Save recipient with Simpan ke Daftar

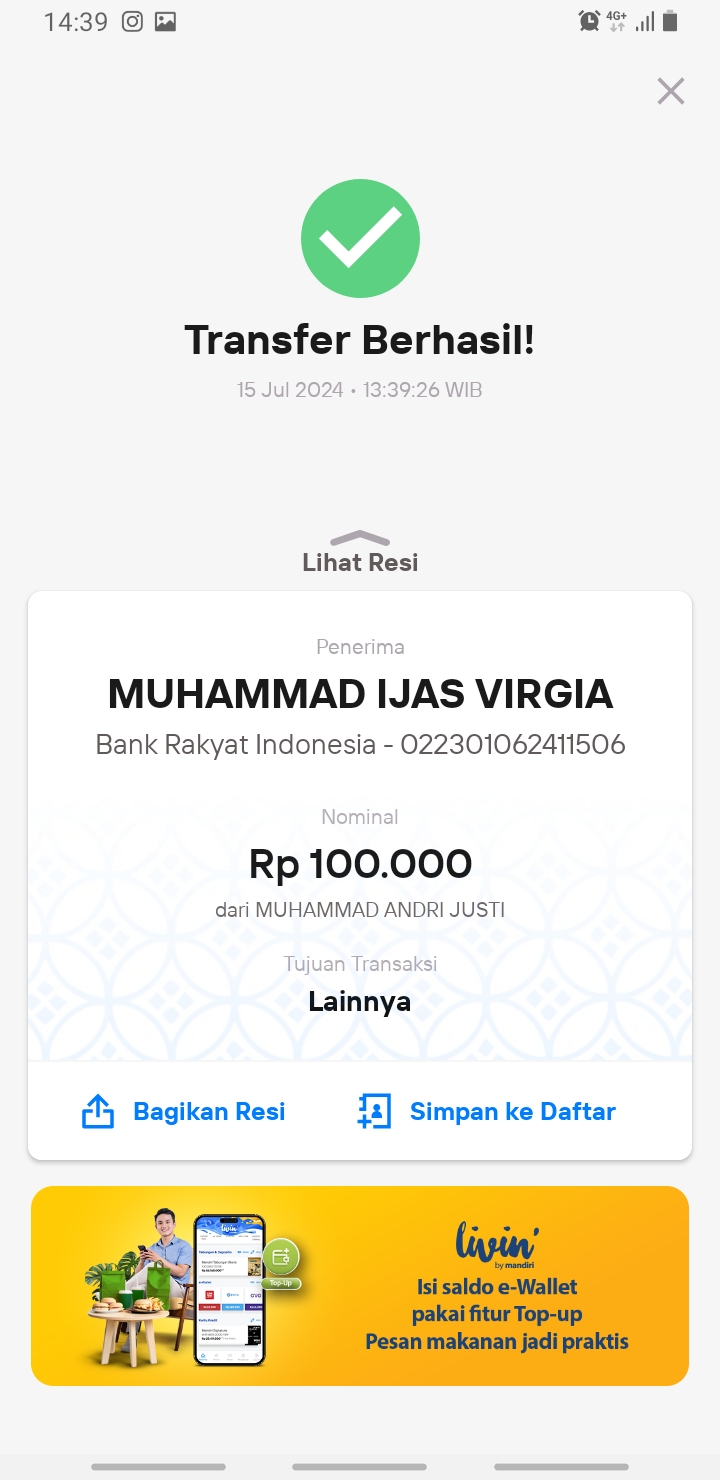coord(486,1111)
